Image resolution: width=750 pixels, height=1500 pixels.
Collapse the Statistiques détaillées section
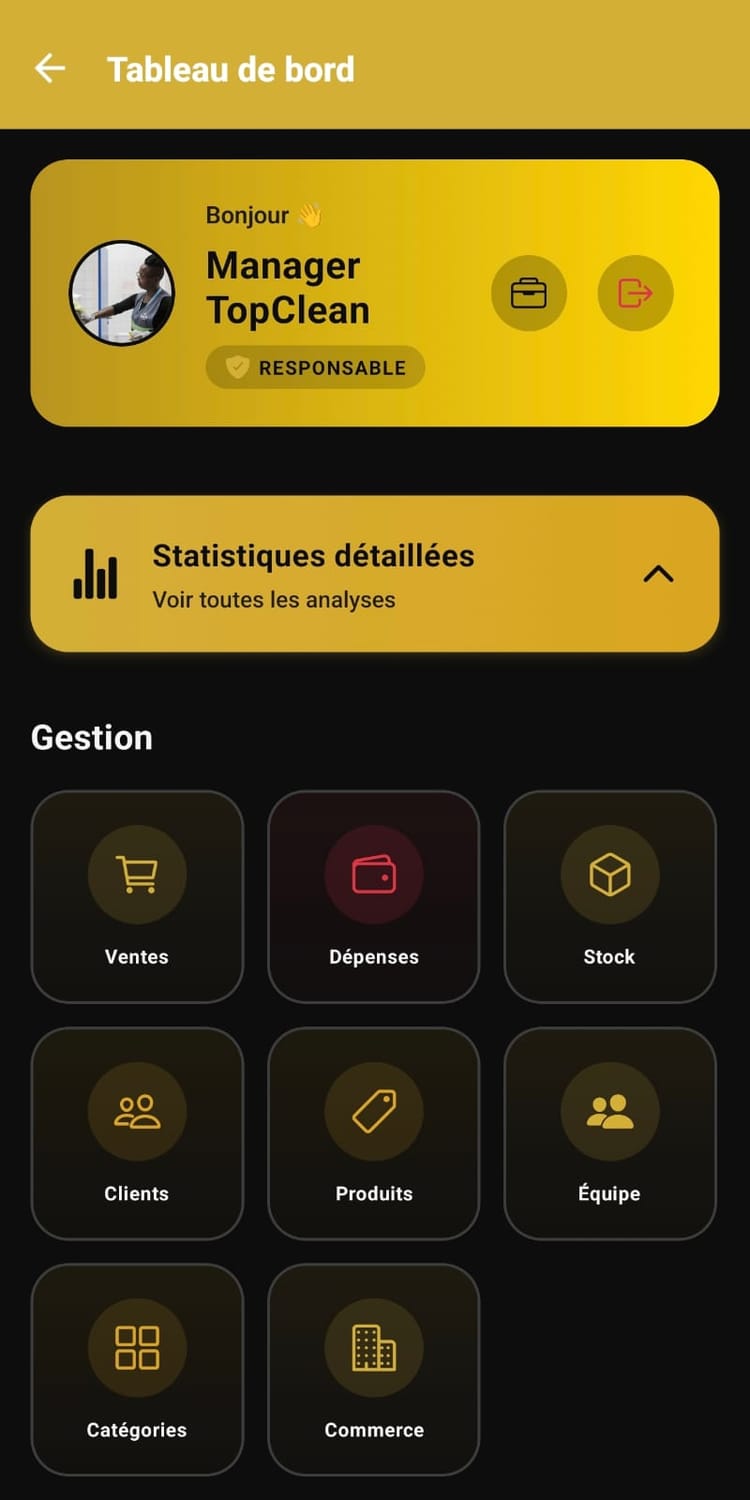coord(658,574)
